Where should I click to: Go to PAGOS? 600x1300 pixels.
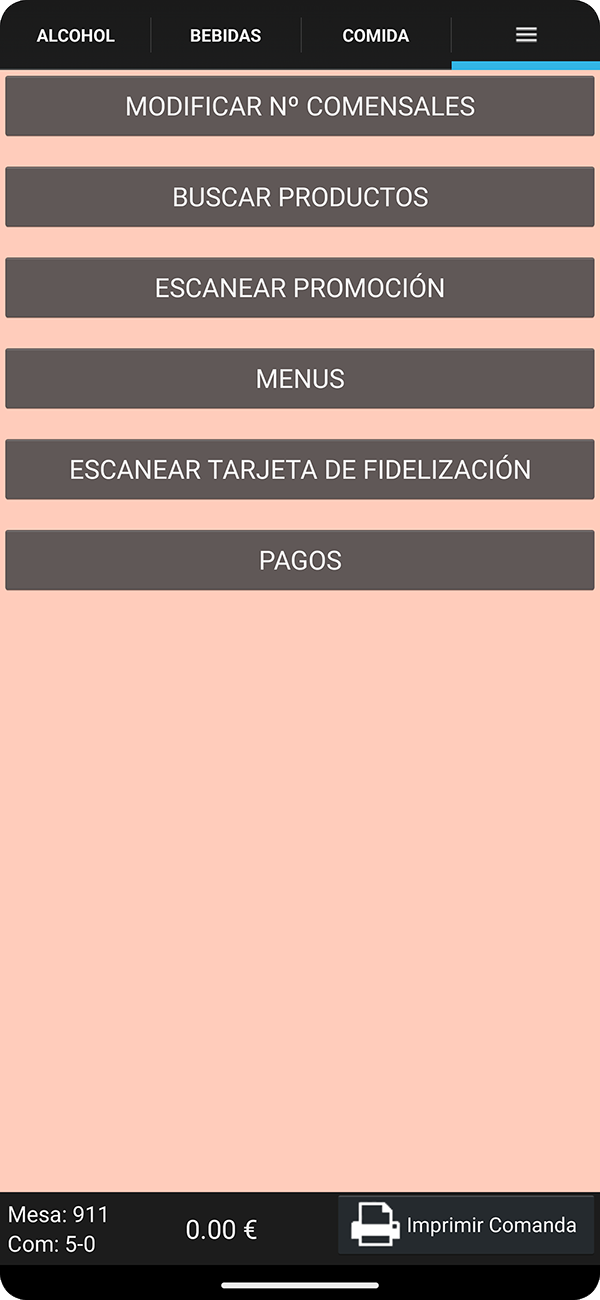pos(300,561)
